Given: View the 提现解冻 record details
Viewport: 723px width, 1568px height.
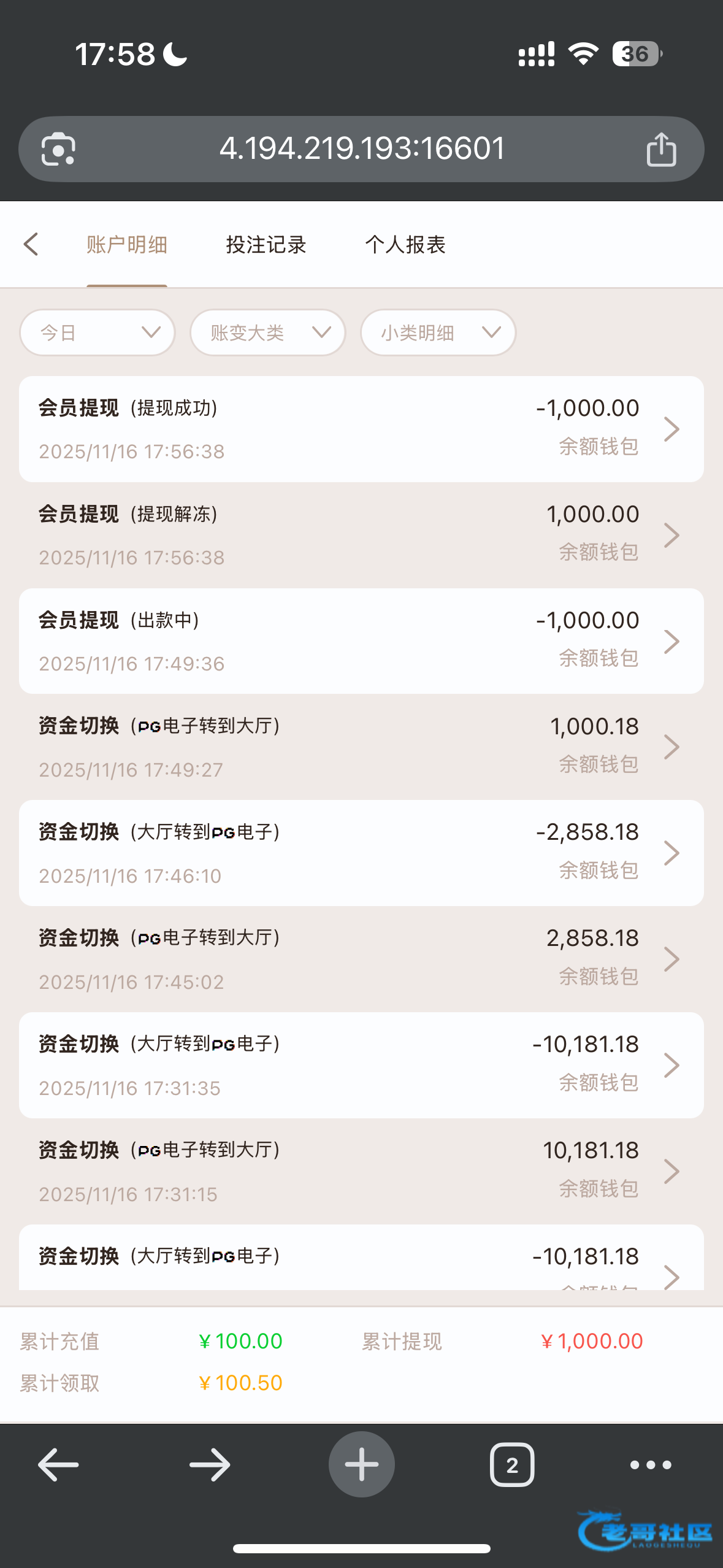Looking at the screenshot, I should click(x=361, y=535).
